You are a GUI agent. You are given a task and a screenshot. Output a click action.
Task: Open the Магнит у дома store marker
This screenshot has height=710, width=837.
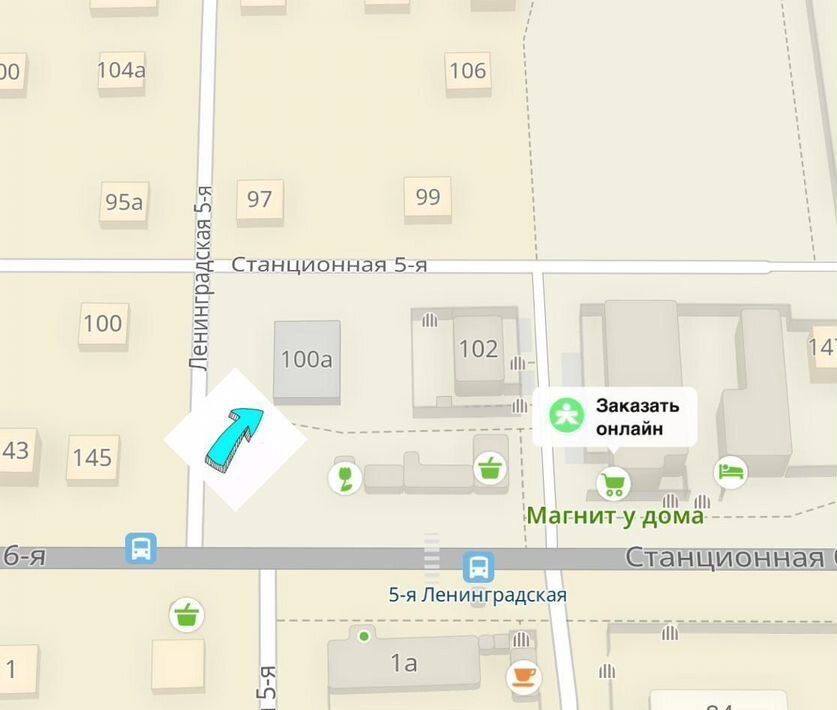[613, 484]
